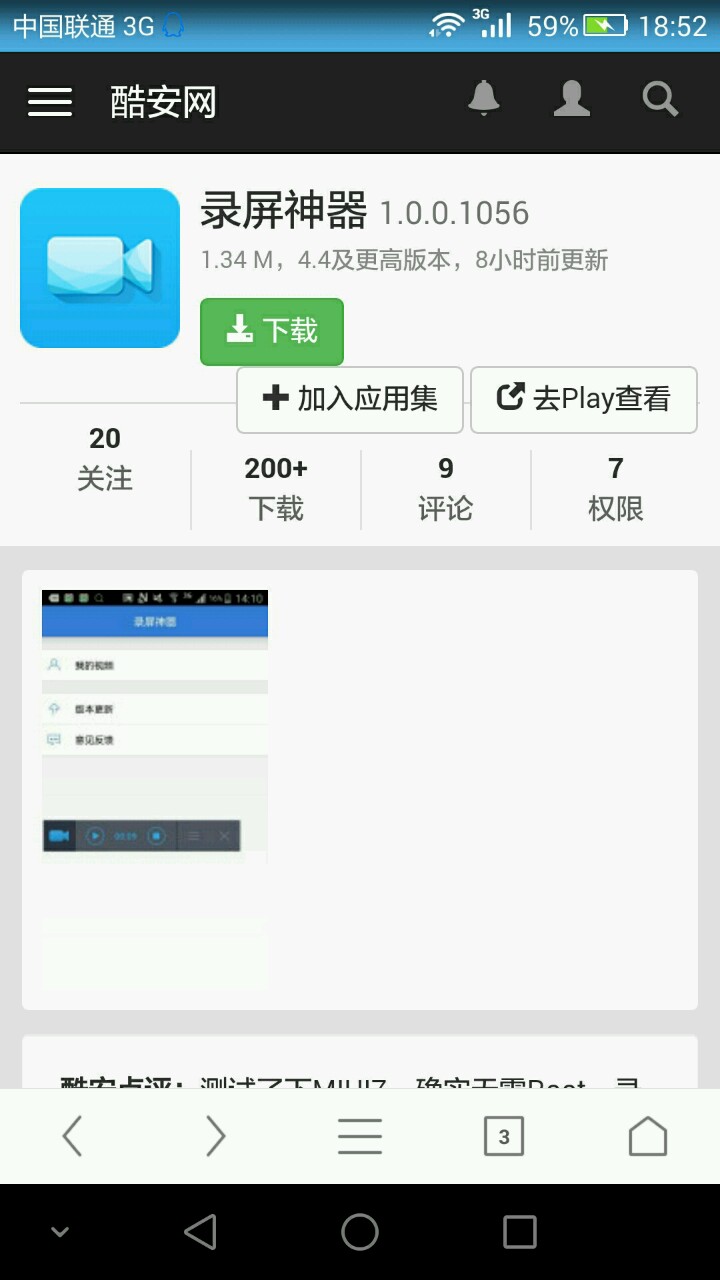
Task: Open the notifications bell
Action: tap(484, 100)
